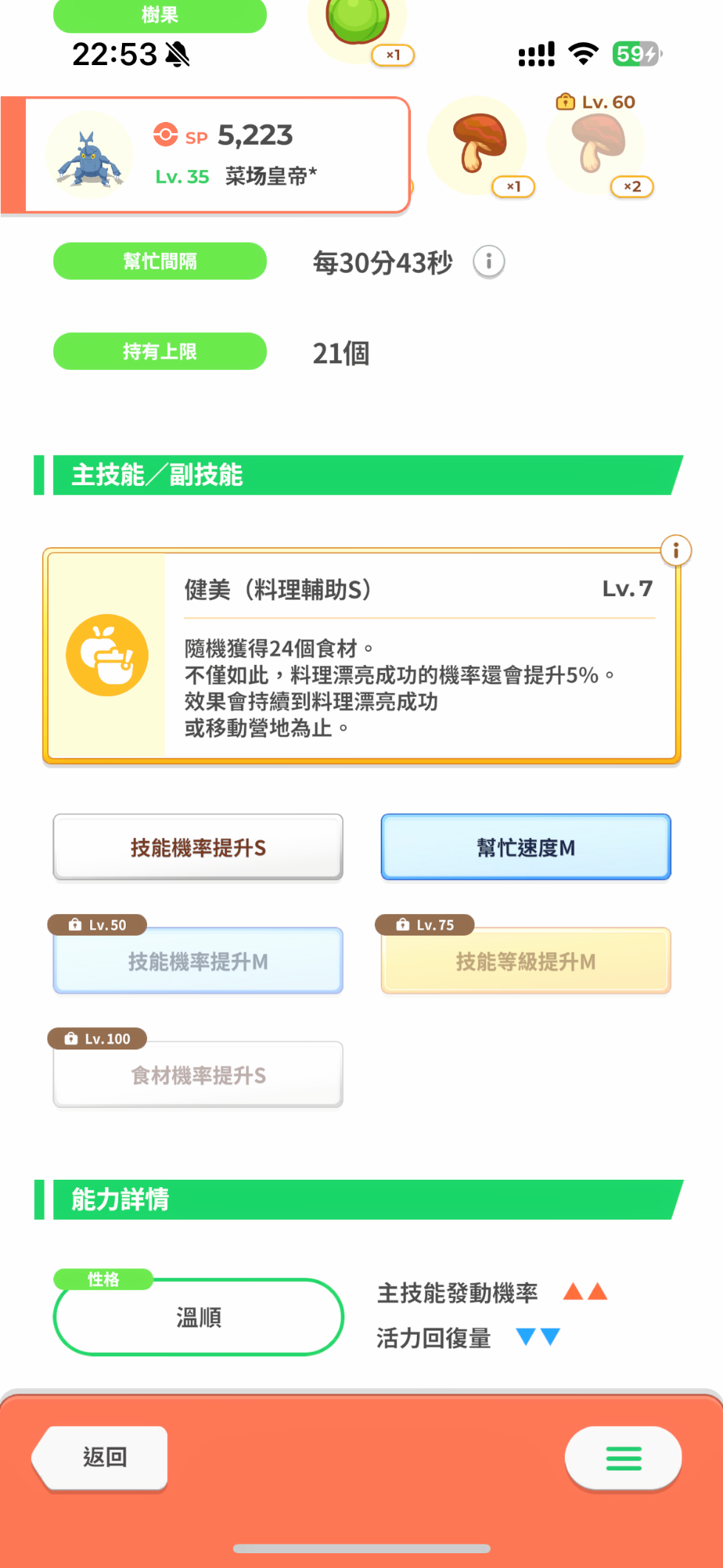Select the 幫忙速度M sub skill
The width and height of the screenshot is (723, 1568).
[526, 848]
